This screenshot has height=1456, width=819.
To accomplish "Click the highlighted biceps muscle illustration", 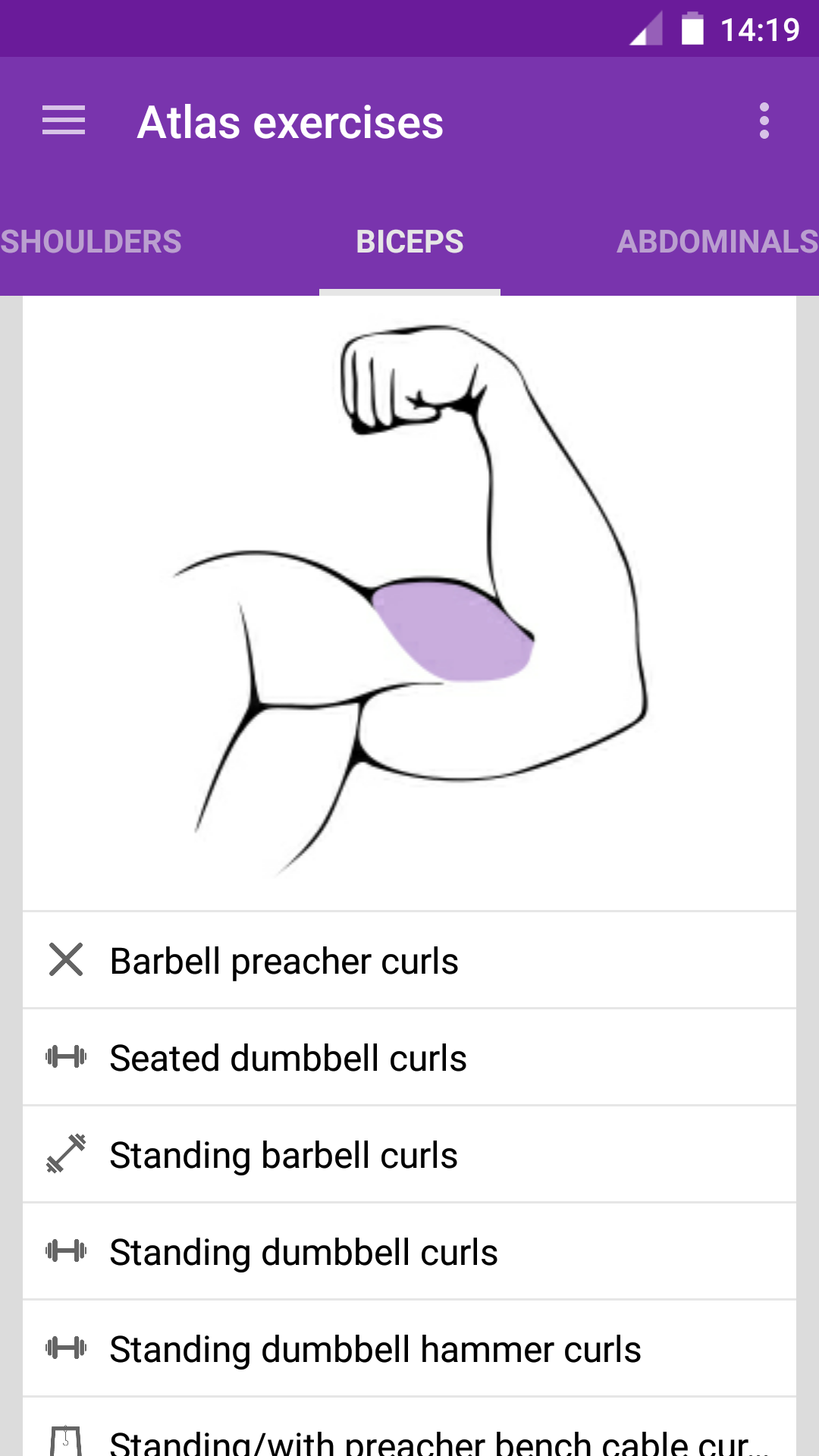I will pyautogui.click(x=447, y=629).
